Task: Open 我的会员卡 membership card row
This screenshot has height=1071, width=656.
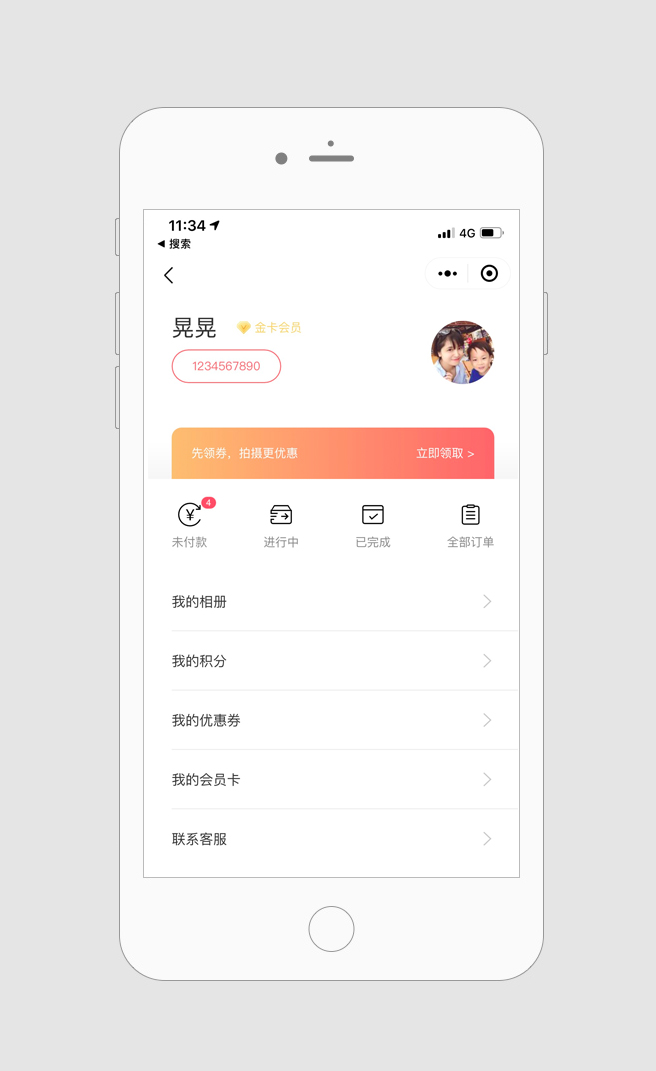Action: tap(332, 779)
